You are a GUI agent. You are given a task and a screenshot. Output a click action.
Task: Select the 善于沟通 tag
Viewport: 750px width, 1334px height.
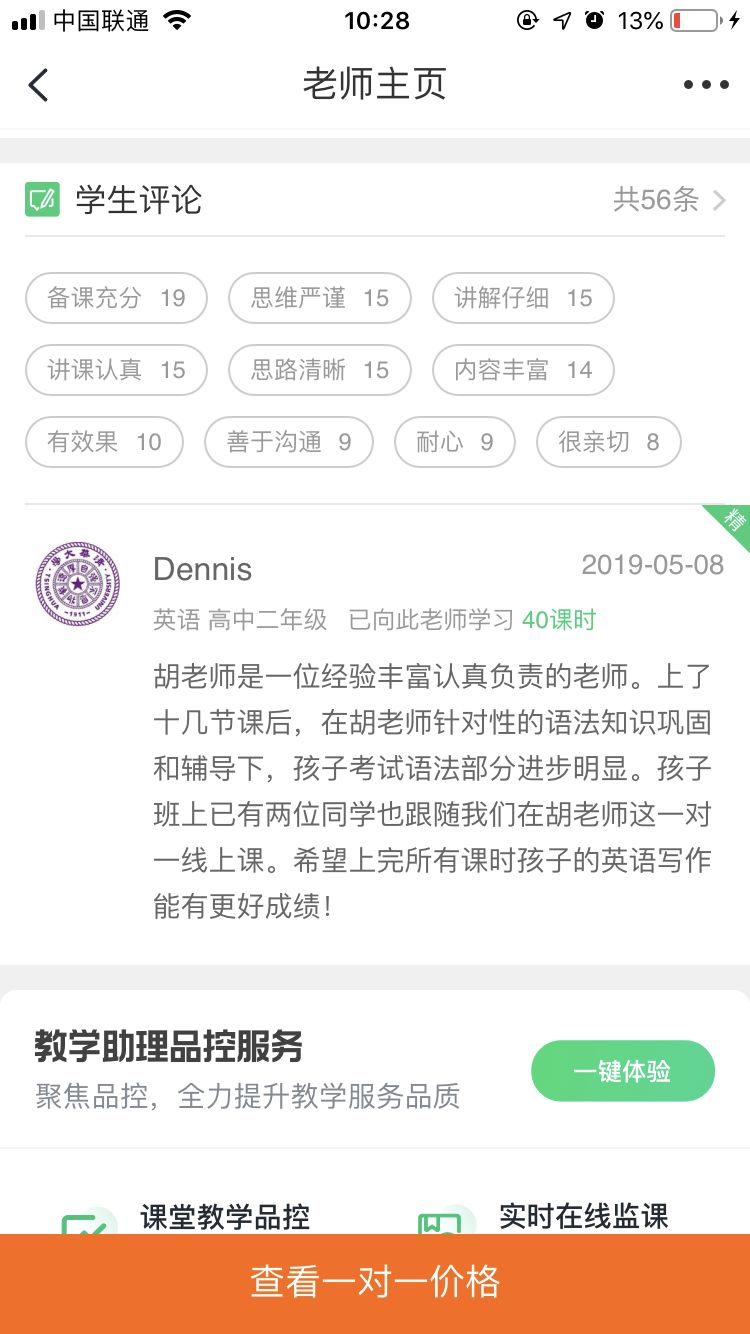tap(288, 442)
